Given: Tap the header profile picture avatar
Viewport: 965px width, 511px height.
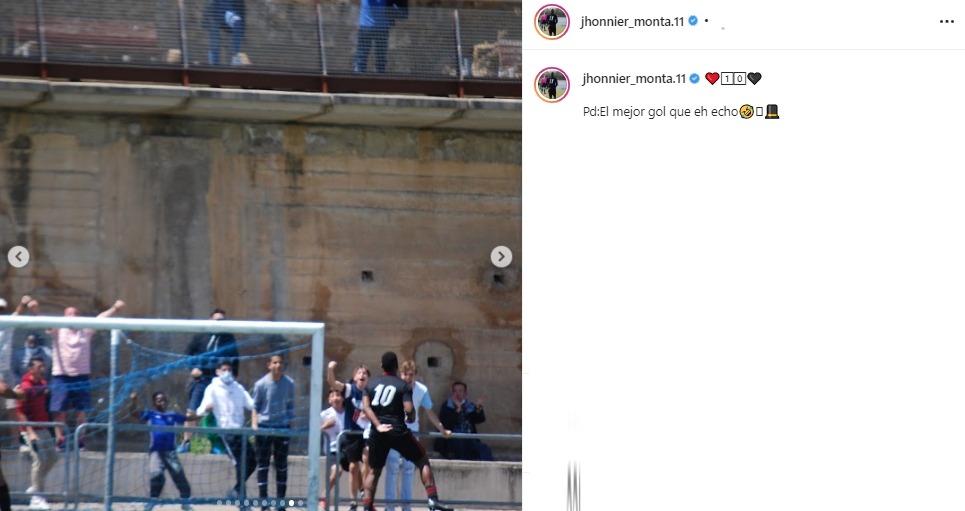Looking at the screenshot, I should (552, 22).
